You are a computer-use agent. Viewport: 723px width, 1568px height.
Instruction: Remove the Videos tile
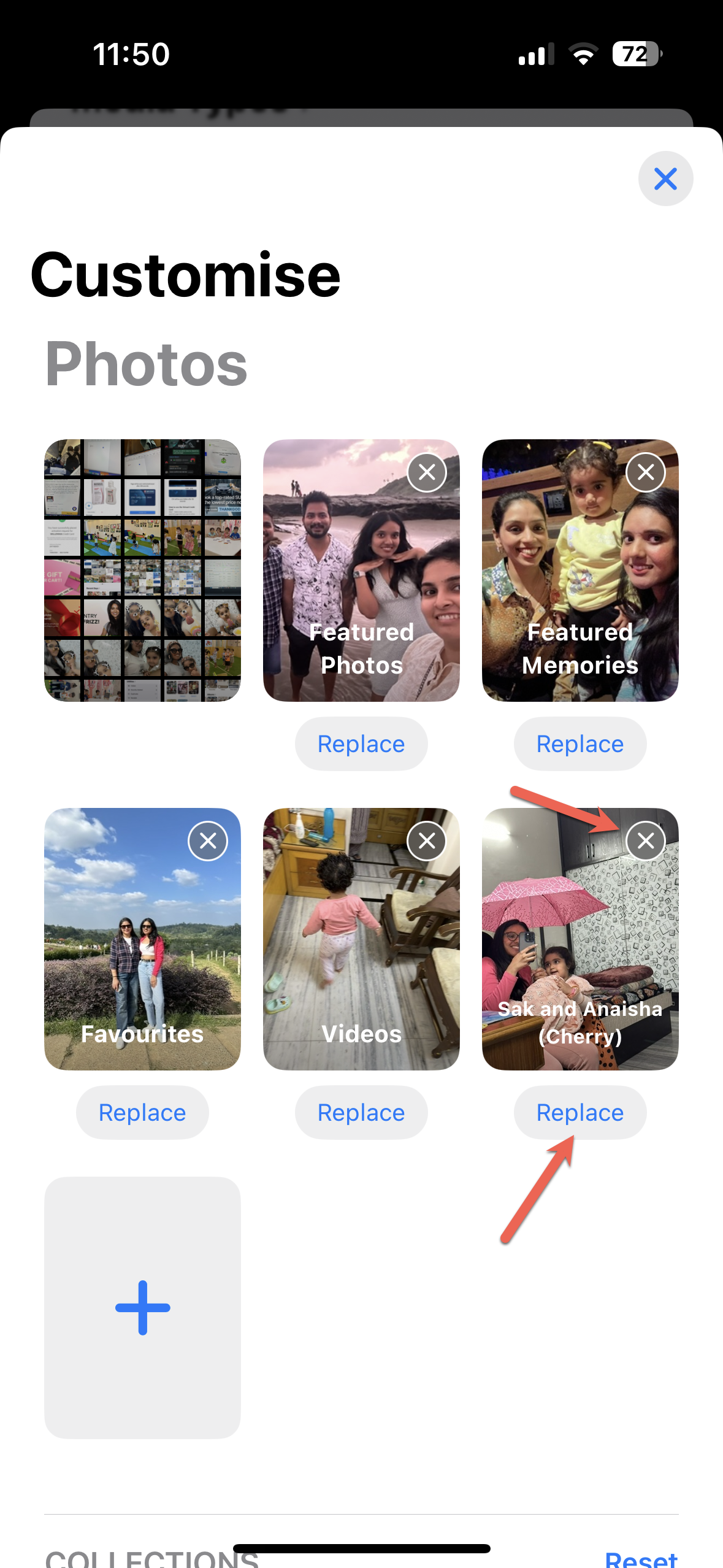click(x=427, y=841)
